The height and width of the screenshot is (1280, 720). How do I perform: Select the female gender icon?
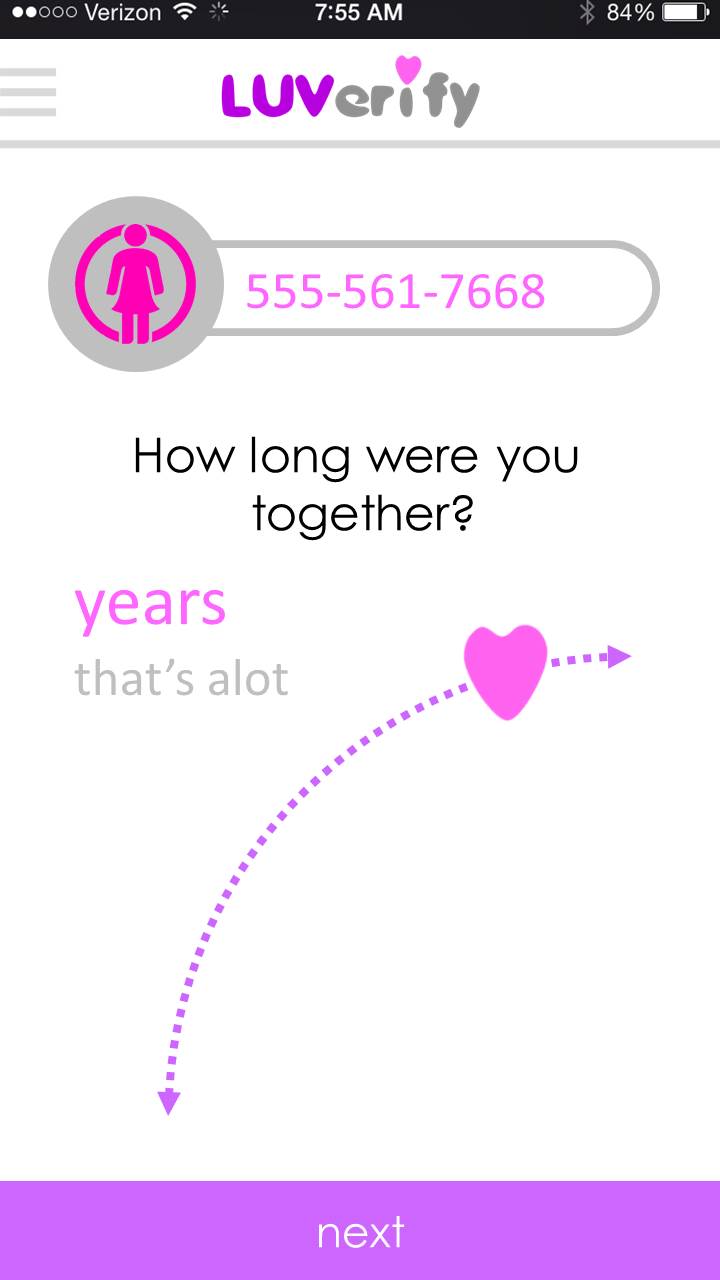pos(135,284)
